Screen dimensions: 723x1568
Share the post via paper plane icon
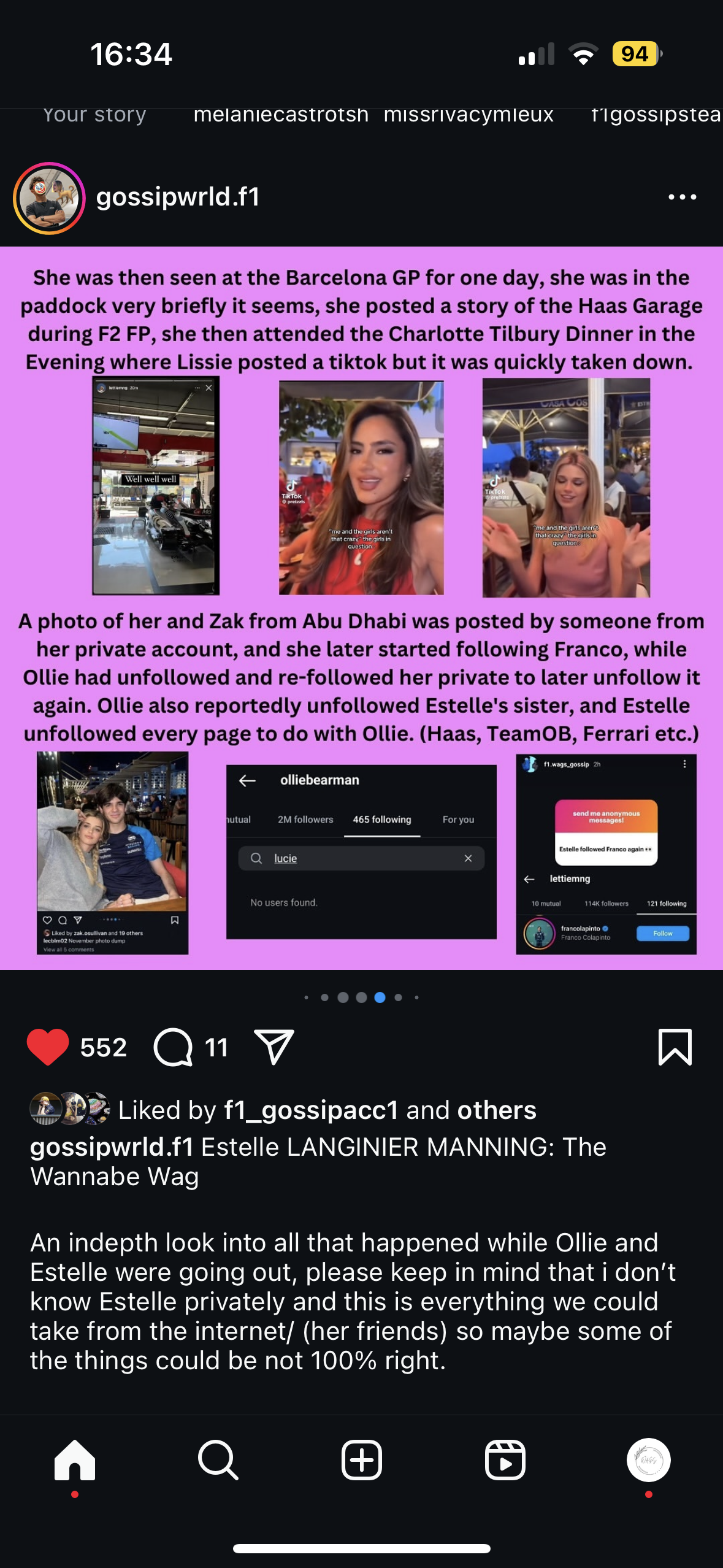274,1047
